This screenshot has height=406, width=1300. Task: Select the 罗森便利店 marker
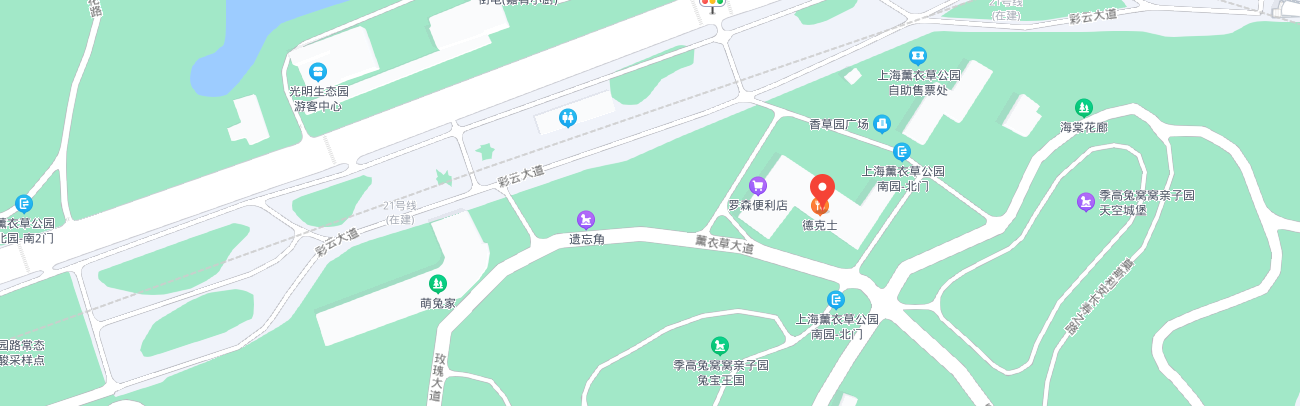[758, 185]
